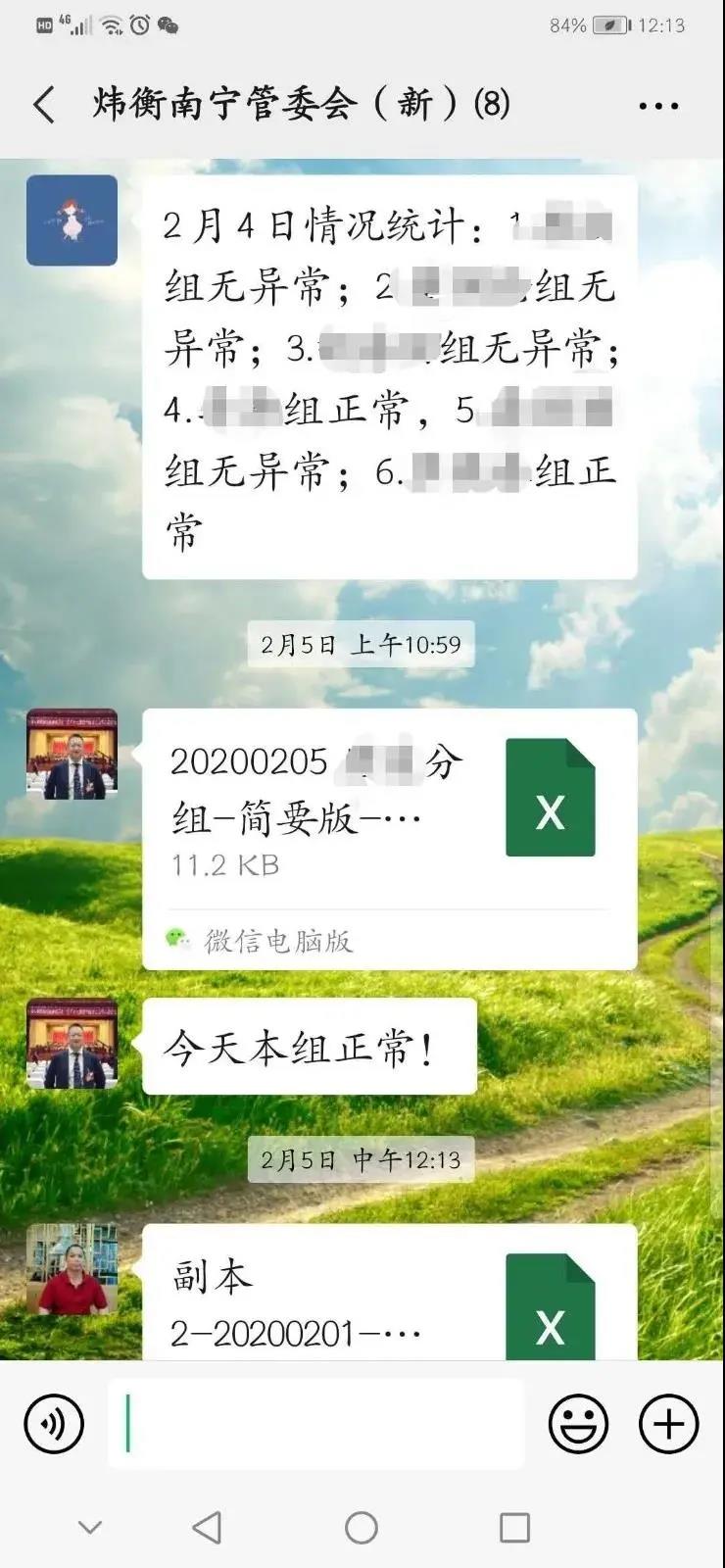Switch to voice message input

pyautogui.click(x=54, y=1424)
